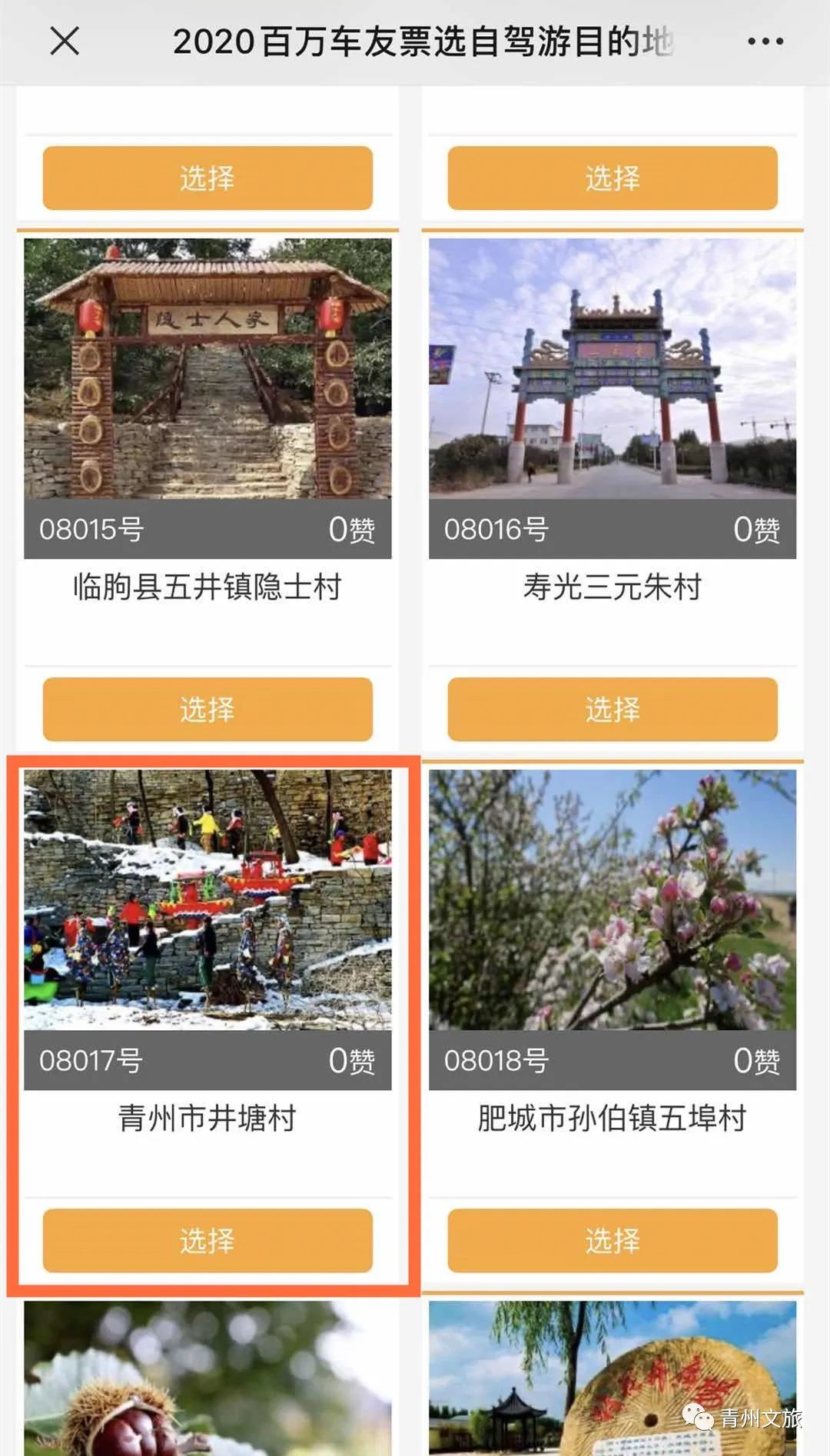Tap 选择 button under 青州市井塘村
Screen dimensions: 830x1456
[206, 1241]
